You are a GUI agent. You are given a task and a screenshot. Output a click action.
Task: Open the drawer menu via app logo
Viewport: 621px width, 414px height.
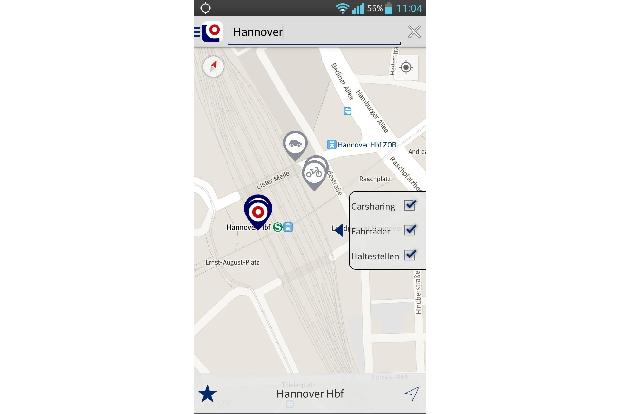208,32
